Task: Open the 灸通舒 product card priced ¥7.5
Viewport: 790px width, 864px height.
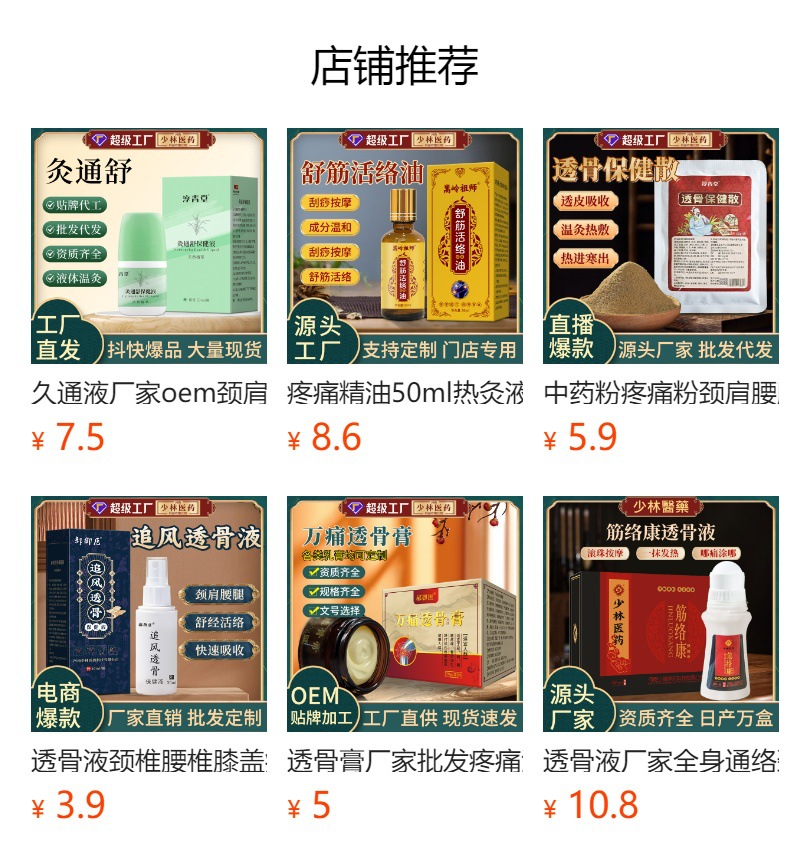Action: coord(149,246)
